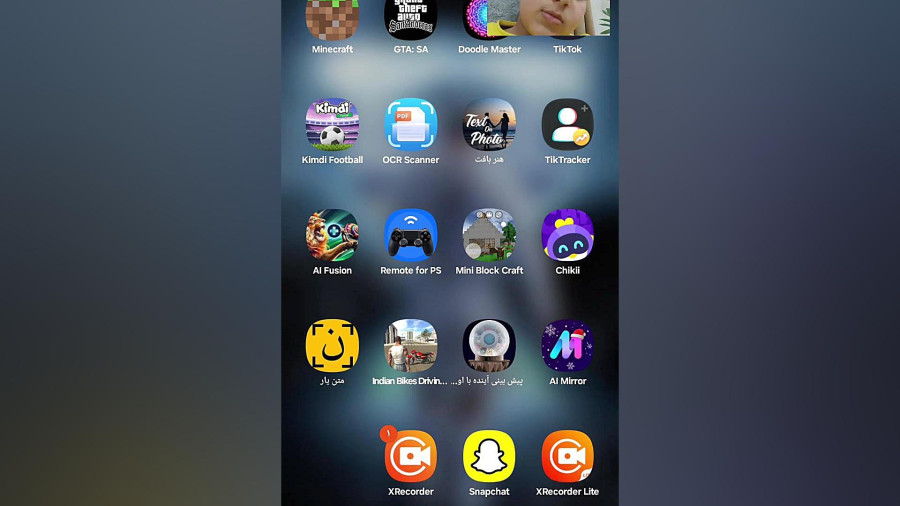Launch GTA: SA game
900x506 pixels.
point(410,20)
